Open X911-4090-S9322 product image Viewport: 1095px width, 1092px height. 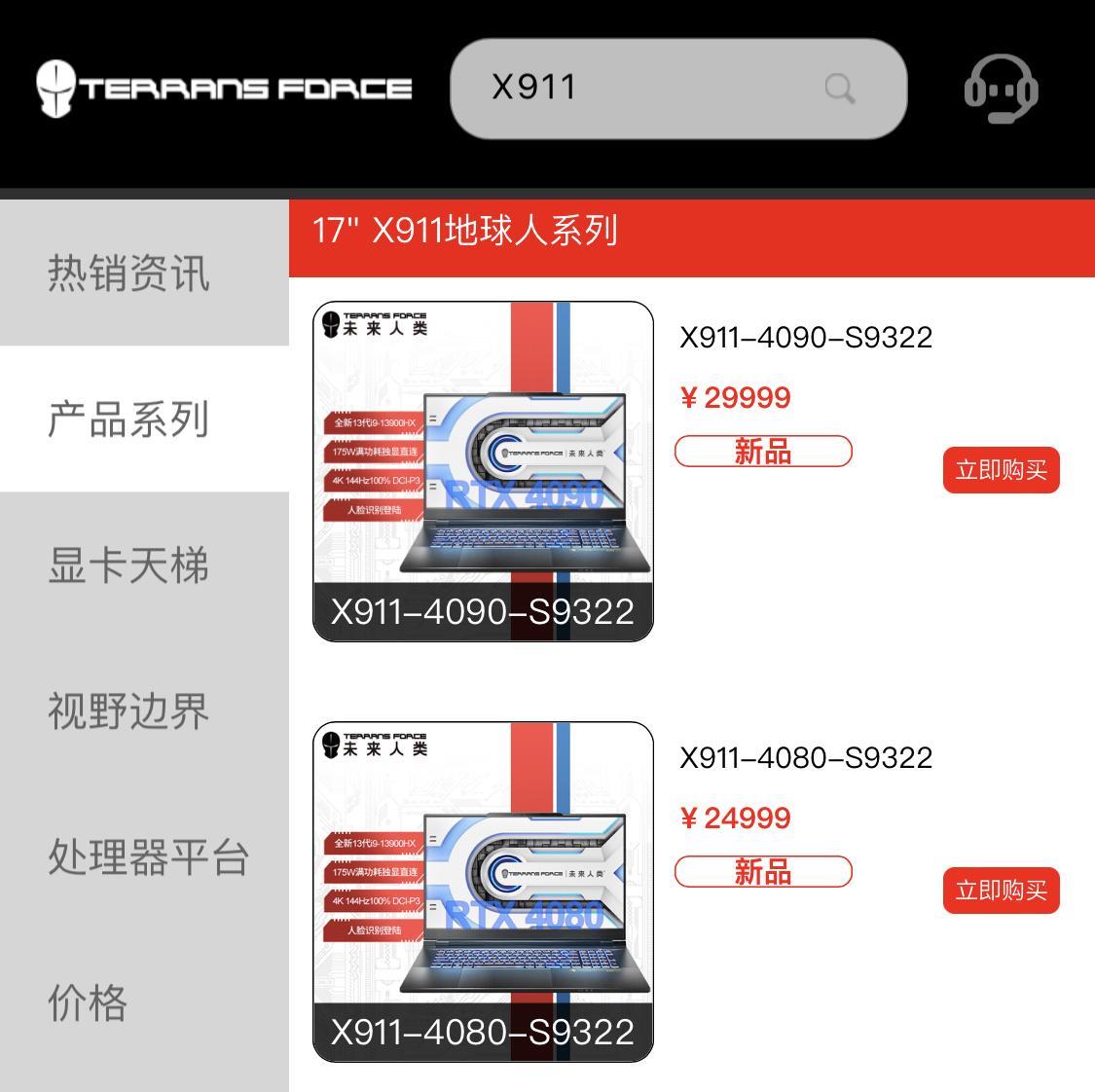point(483,471)
